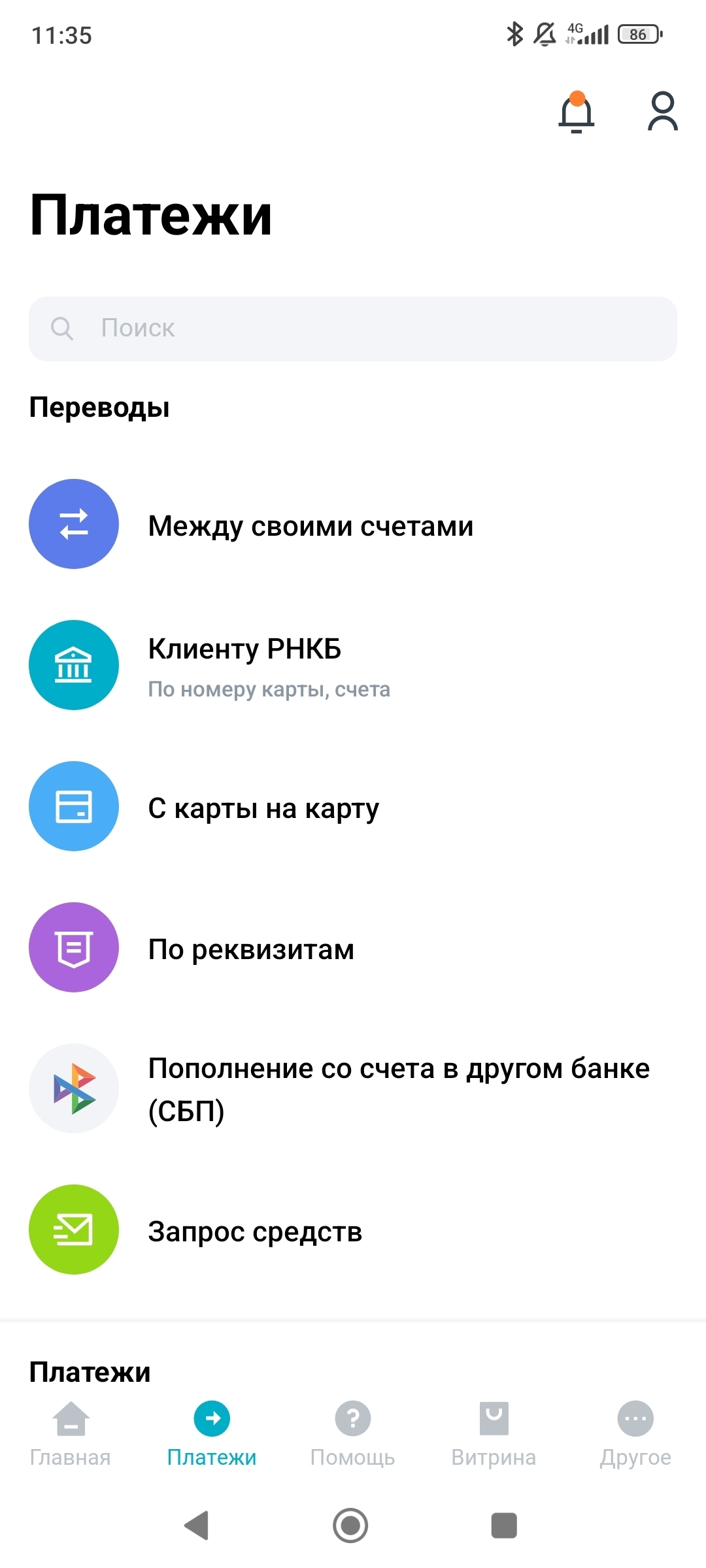
Task: Open Пополнение со счета в другом банке (СБП)
Action: 353,1089
